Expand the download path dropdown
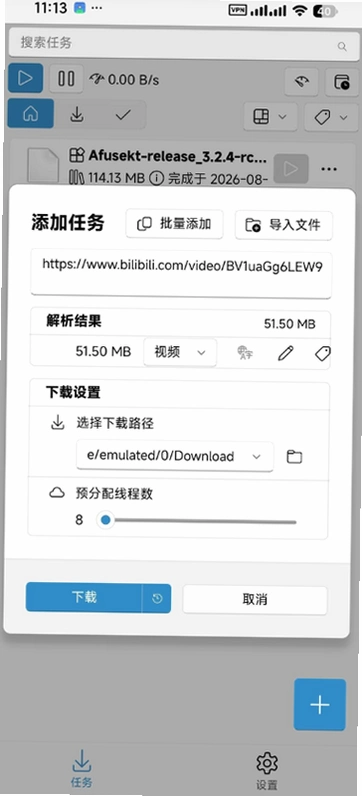The image size is (362, 796). point(175,456)
